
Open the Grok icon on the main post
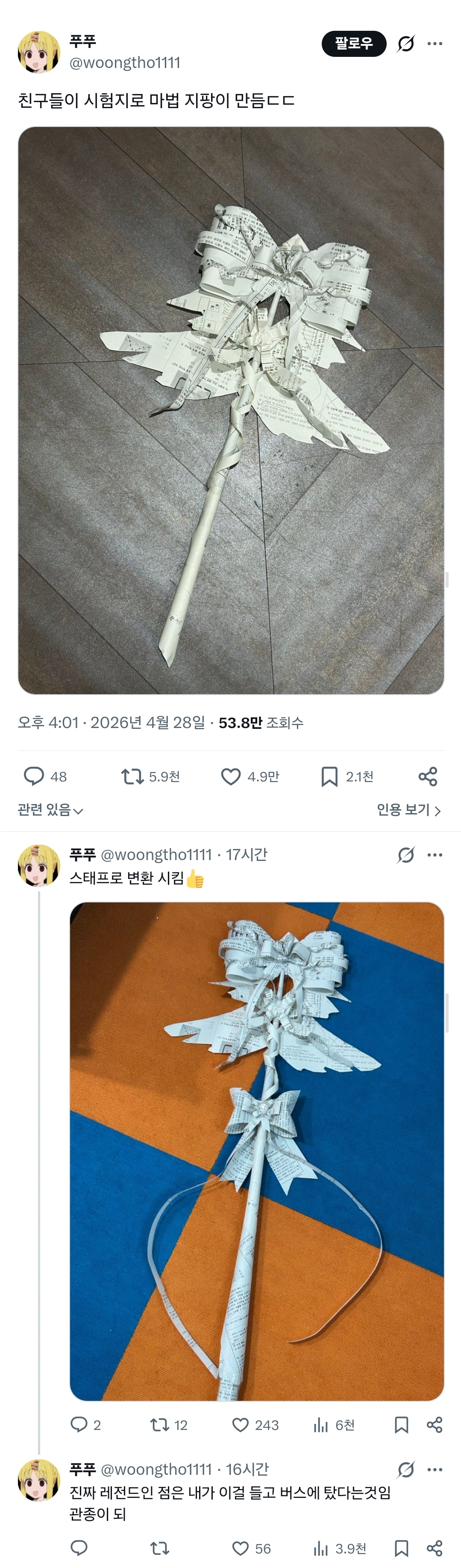[x=405, y=44]
